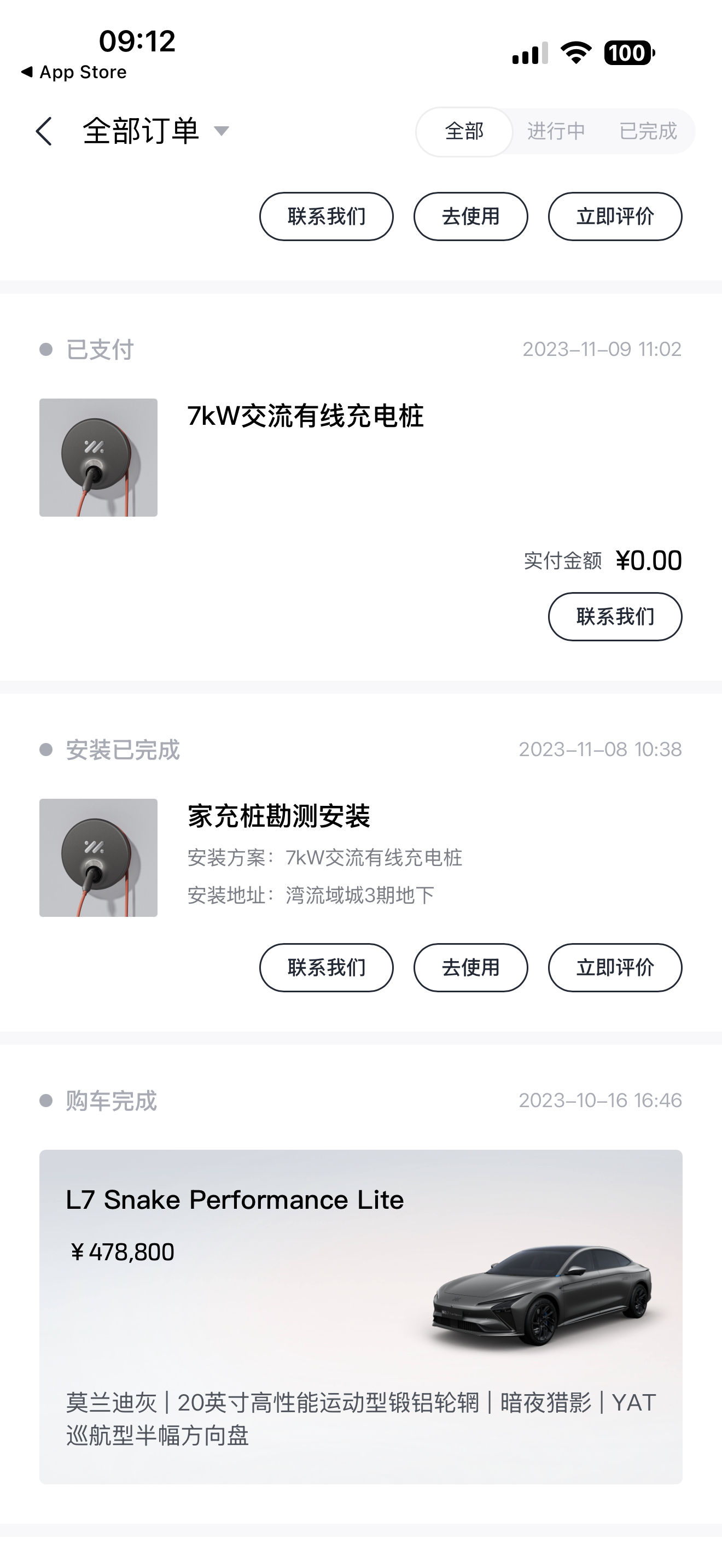Switch to the 已完成 tab
The width and height of the screenshot is (722, 1568).
[x=648, y=131]
